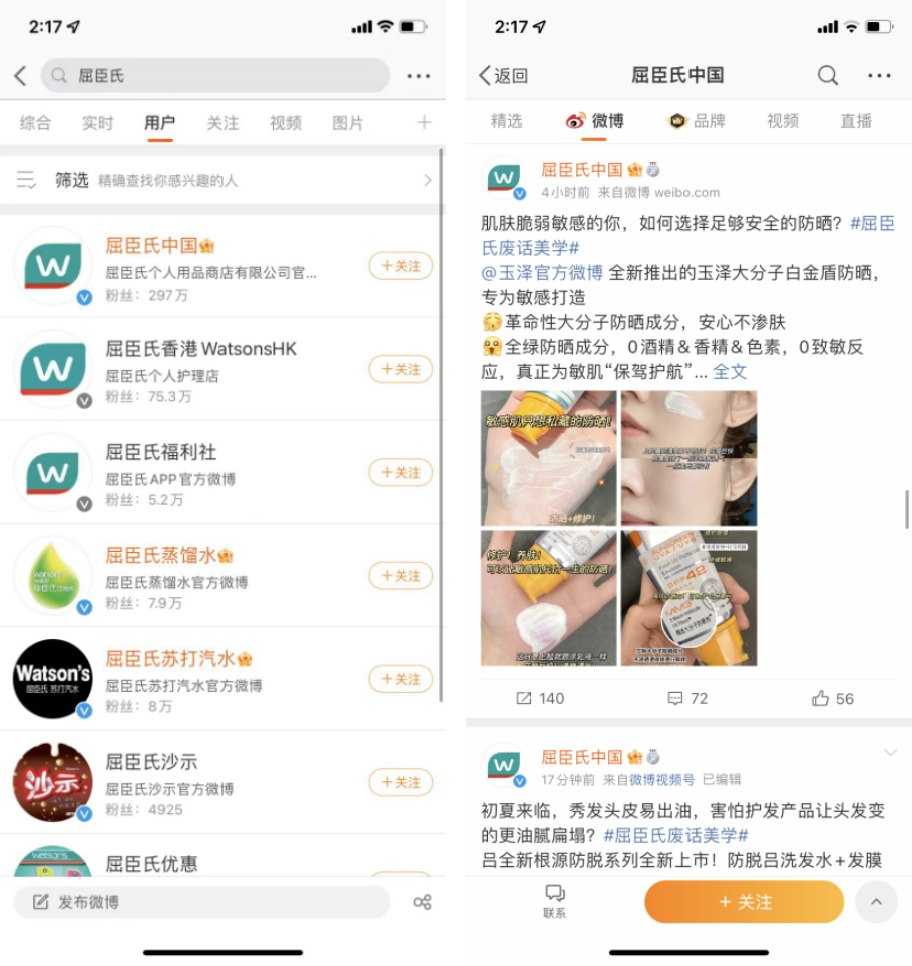Switch to the 实时 tab
Screen dimensions: 912x966
pos(97,123)
